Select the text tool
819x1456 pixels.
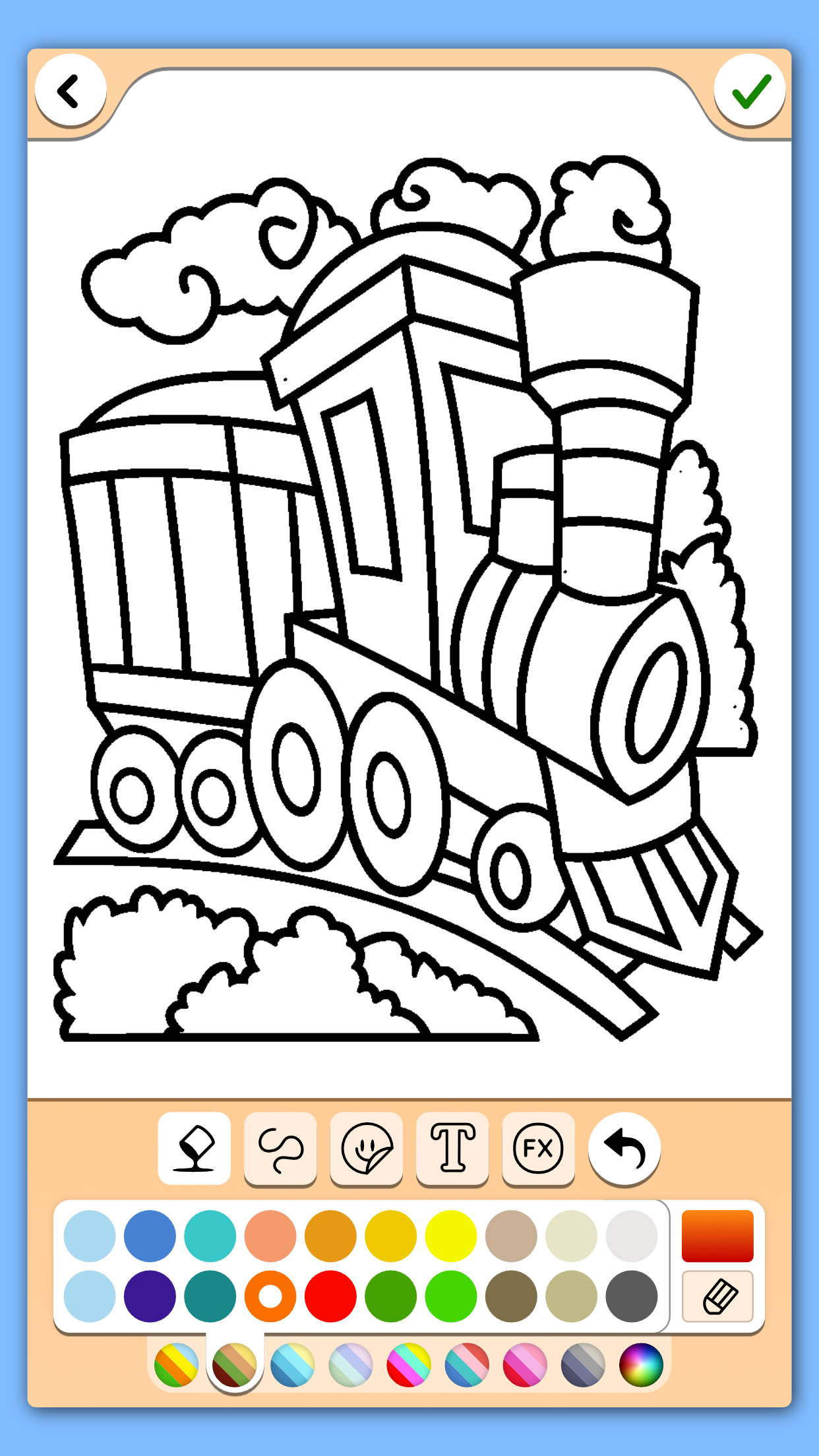click(452, 1148)
